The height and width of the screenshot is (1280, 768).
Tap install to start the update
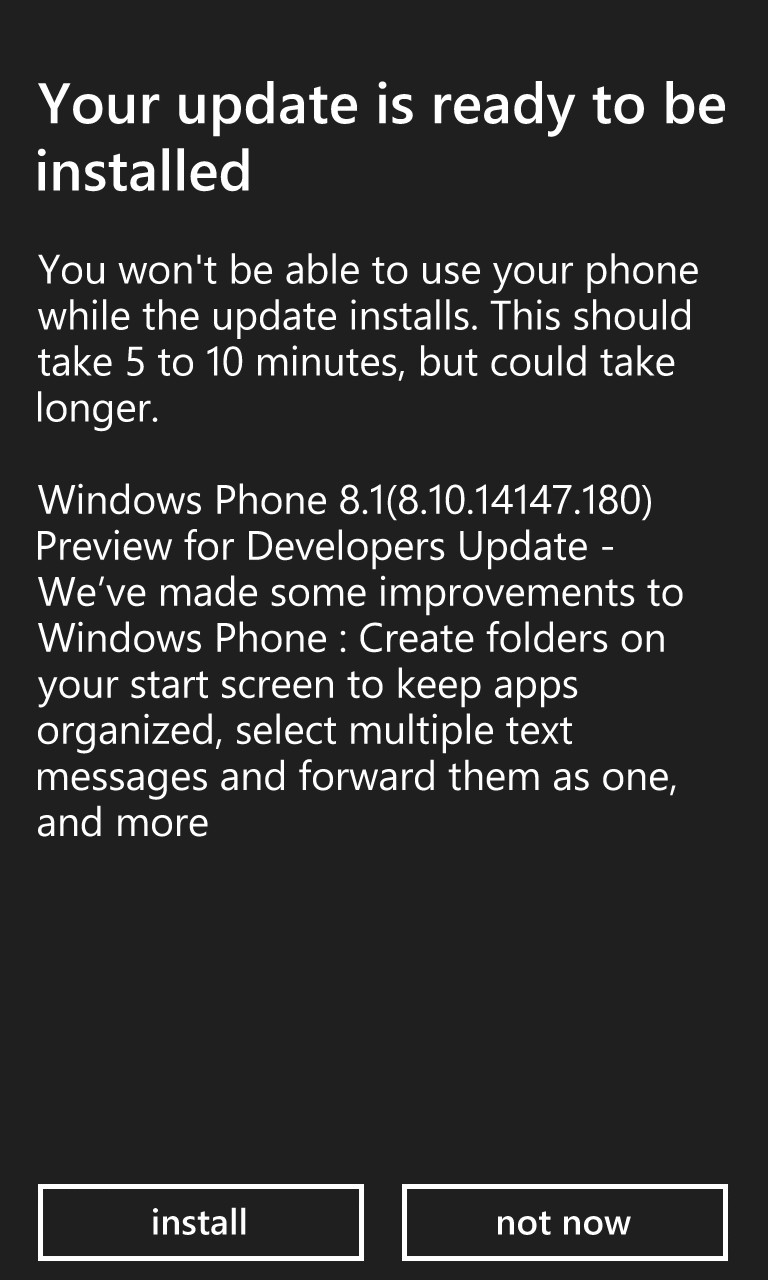200,1222
